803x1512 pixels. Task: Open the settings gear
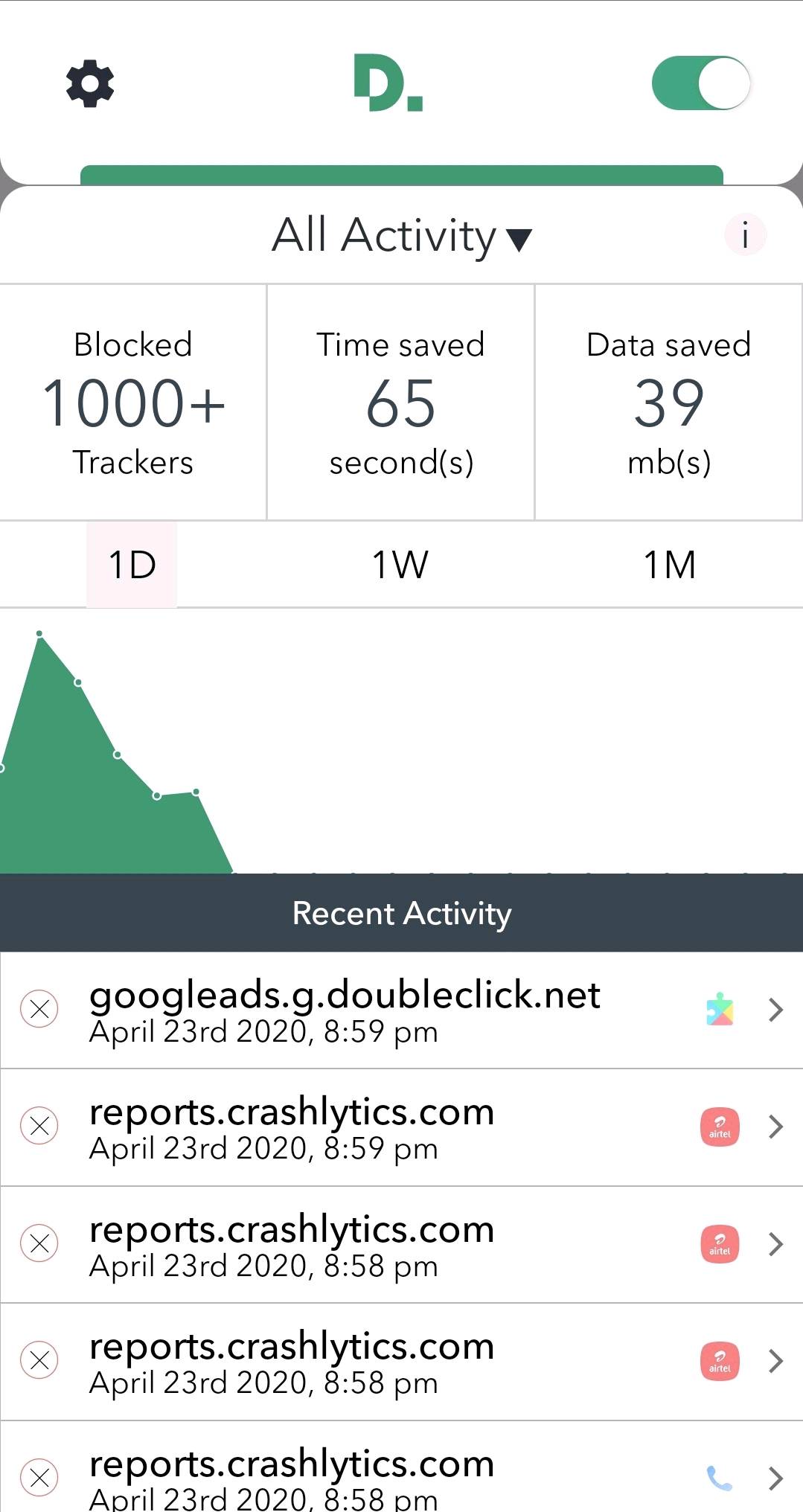coord(90,83)
